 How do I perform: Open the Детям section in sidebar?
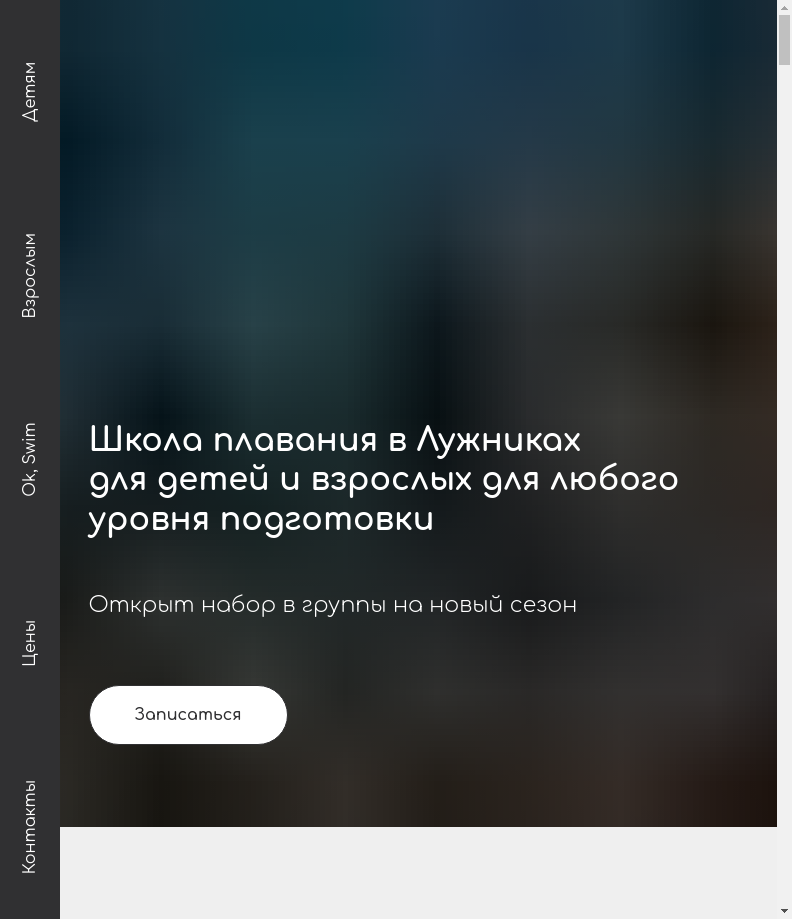[29, 92]
